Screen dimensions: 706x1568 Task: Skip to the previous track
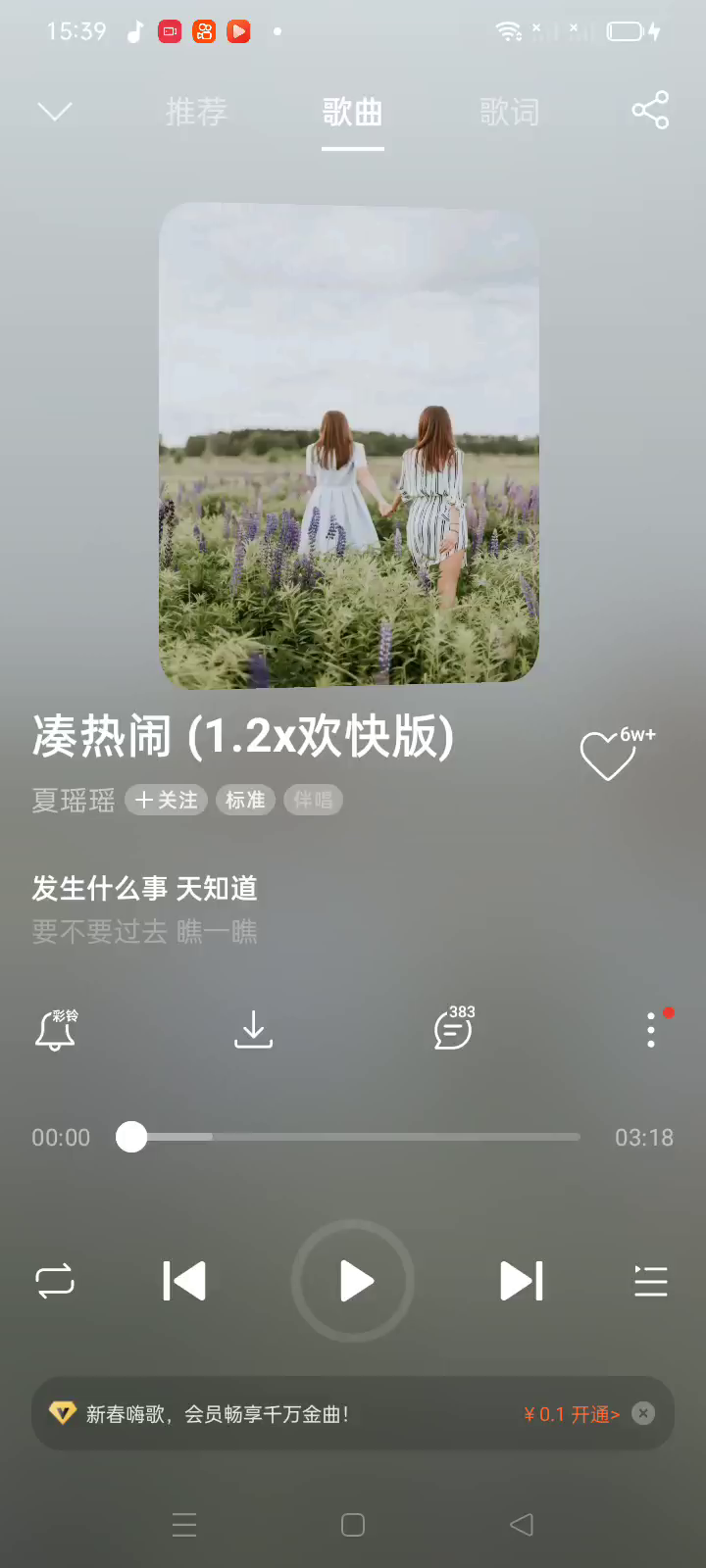[184, 1281]
